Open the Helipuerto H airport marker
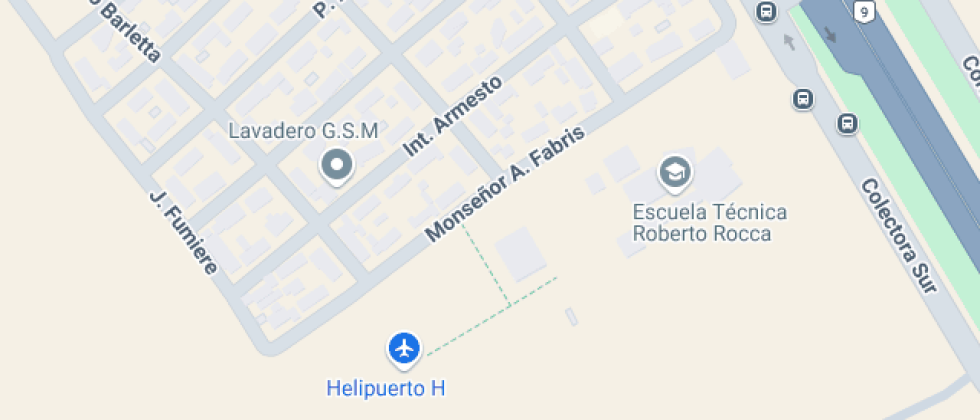The image size is (980, 420). point(404,348)
